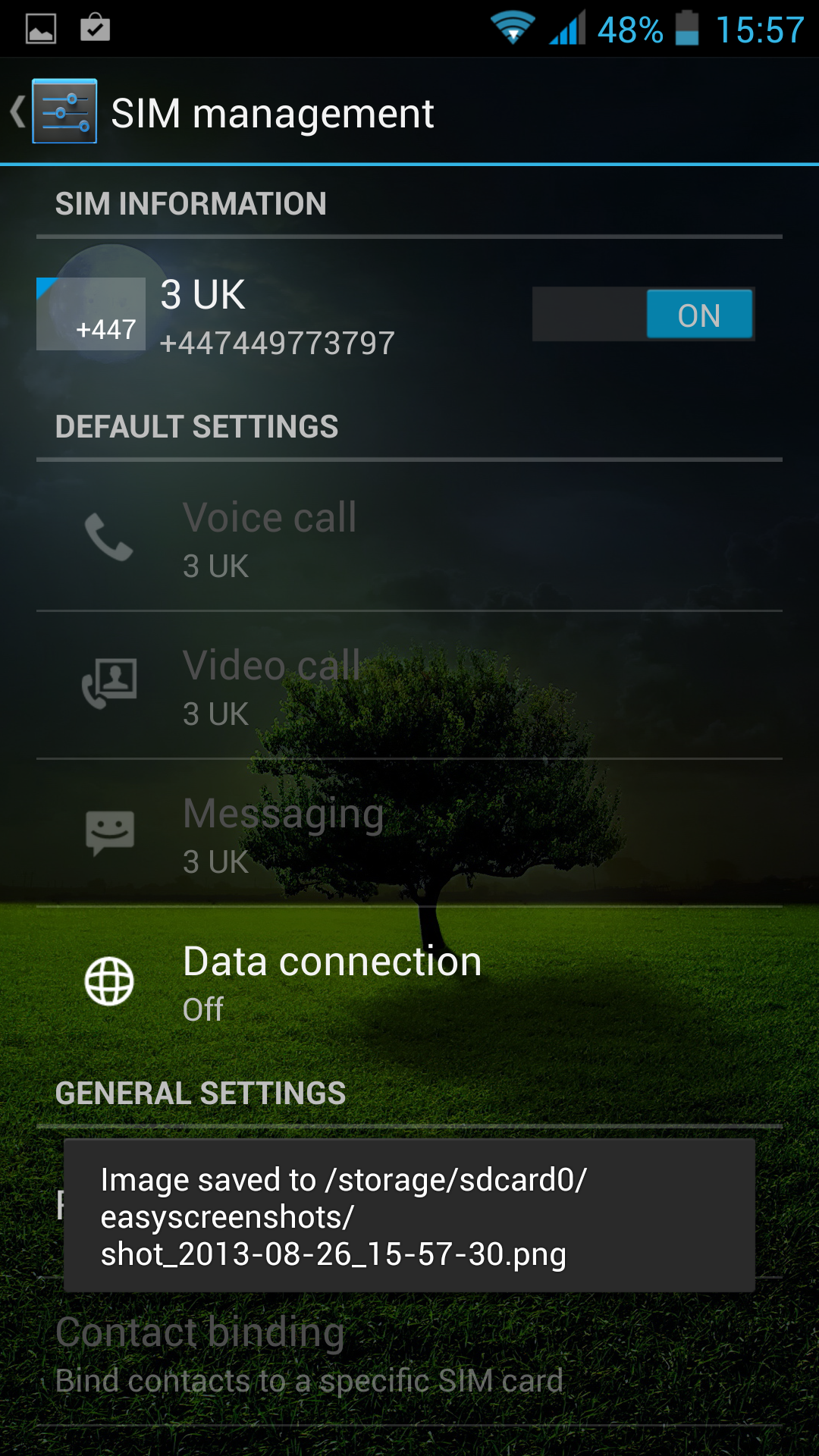The height and width of the screenshot is (1456, 819).
Task: Open the Contact binding option
Action: click(409, 1354)
